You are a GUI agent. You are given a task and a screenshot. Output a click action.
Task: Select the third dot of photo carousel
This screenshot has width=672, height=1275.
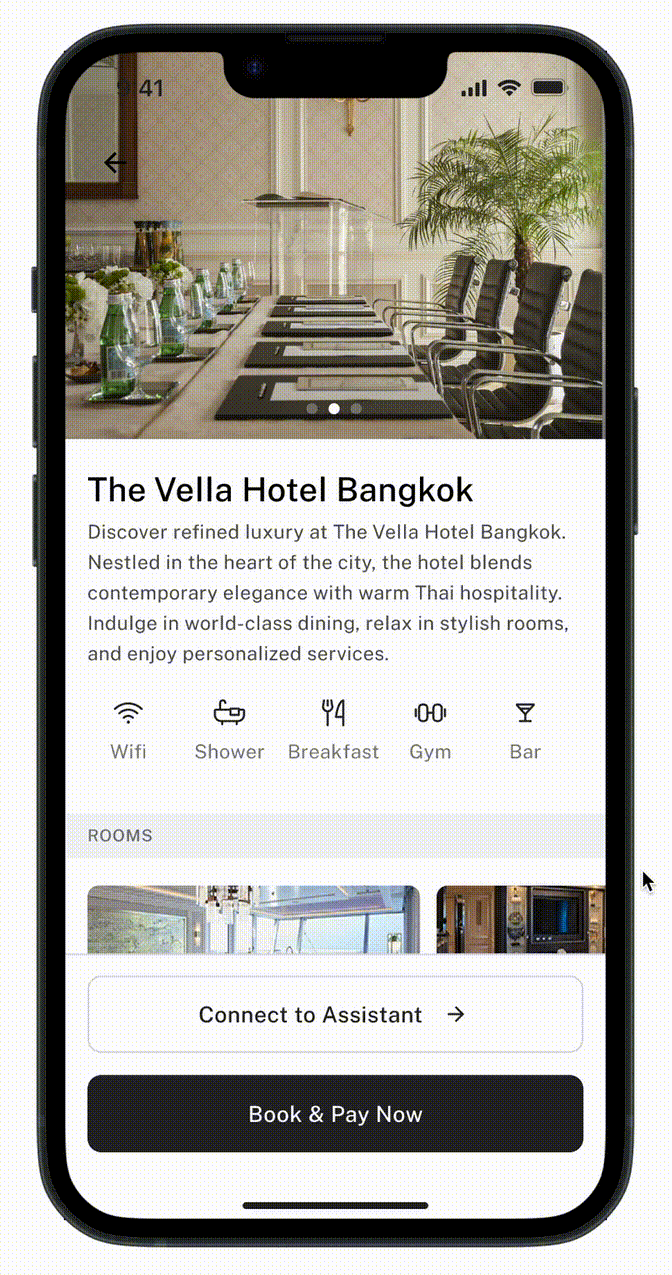[x=356, y=408]
